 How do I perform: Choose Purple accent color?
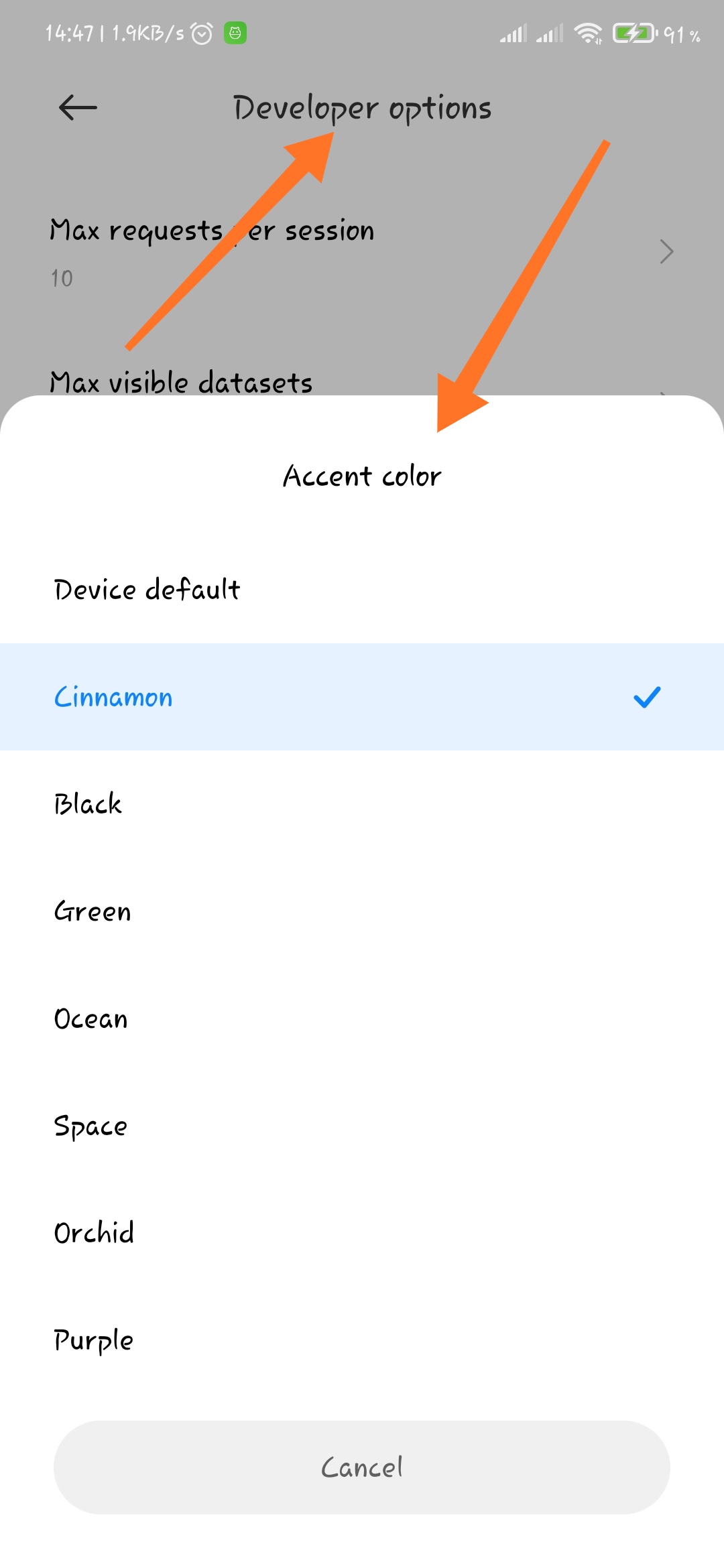[362, 1340]
